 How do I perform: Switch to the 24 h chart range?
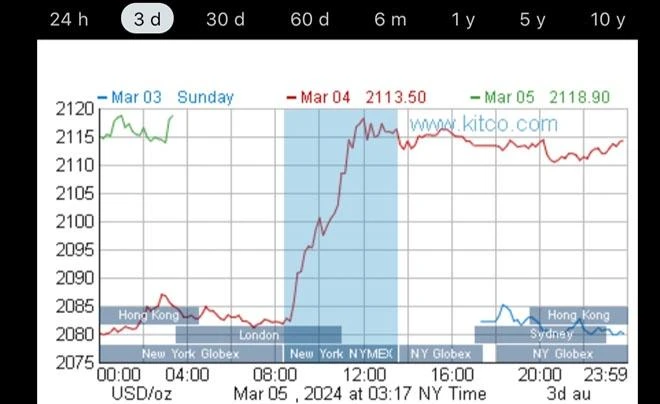69,19
